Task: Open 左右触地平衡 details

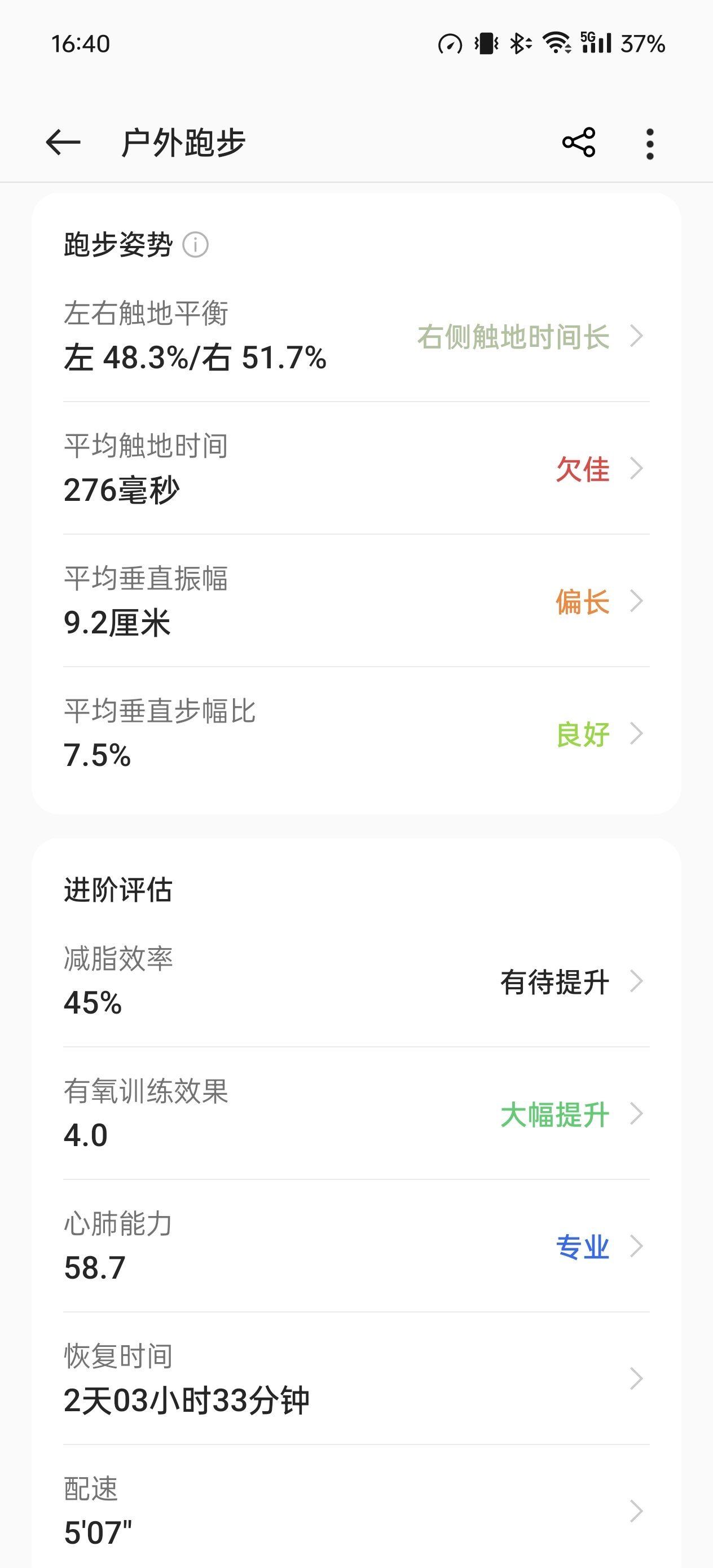Action: pyautogui.click(x=356, y=336)
